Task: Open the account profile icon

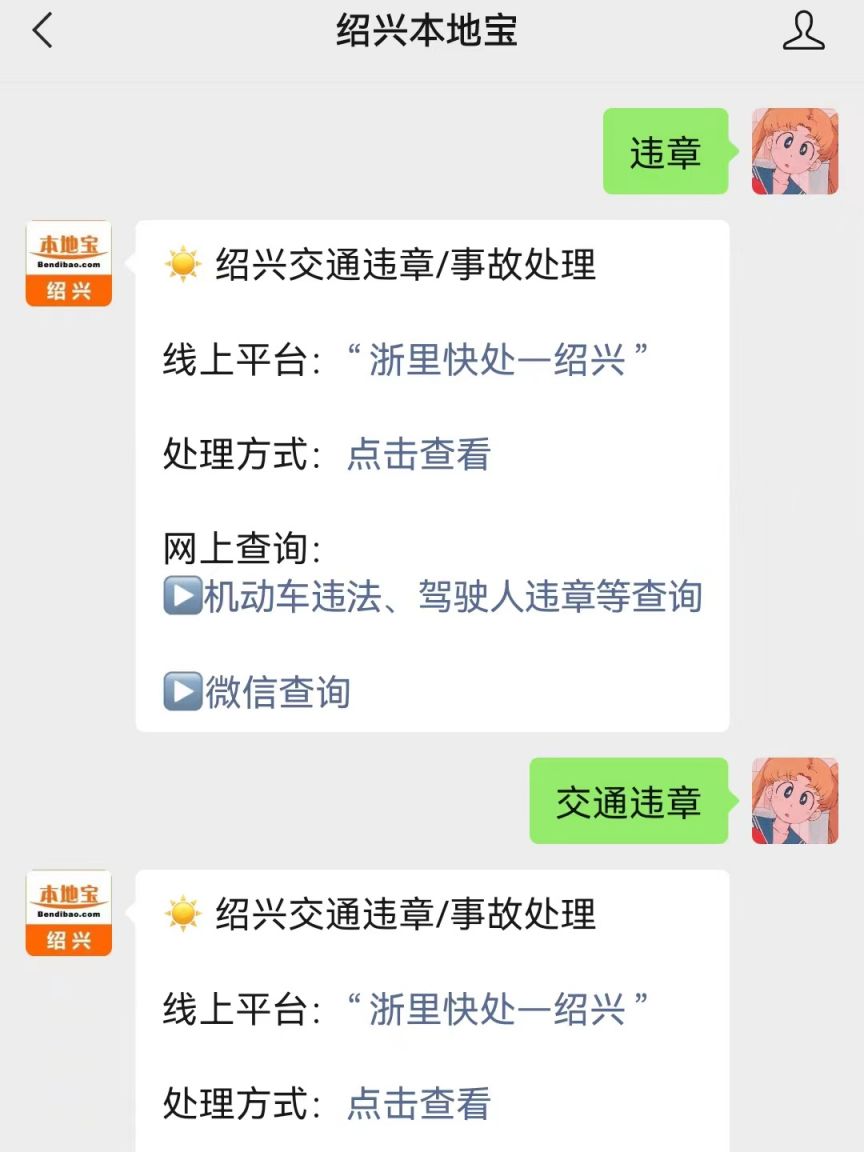Action: coord(803,31)
